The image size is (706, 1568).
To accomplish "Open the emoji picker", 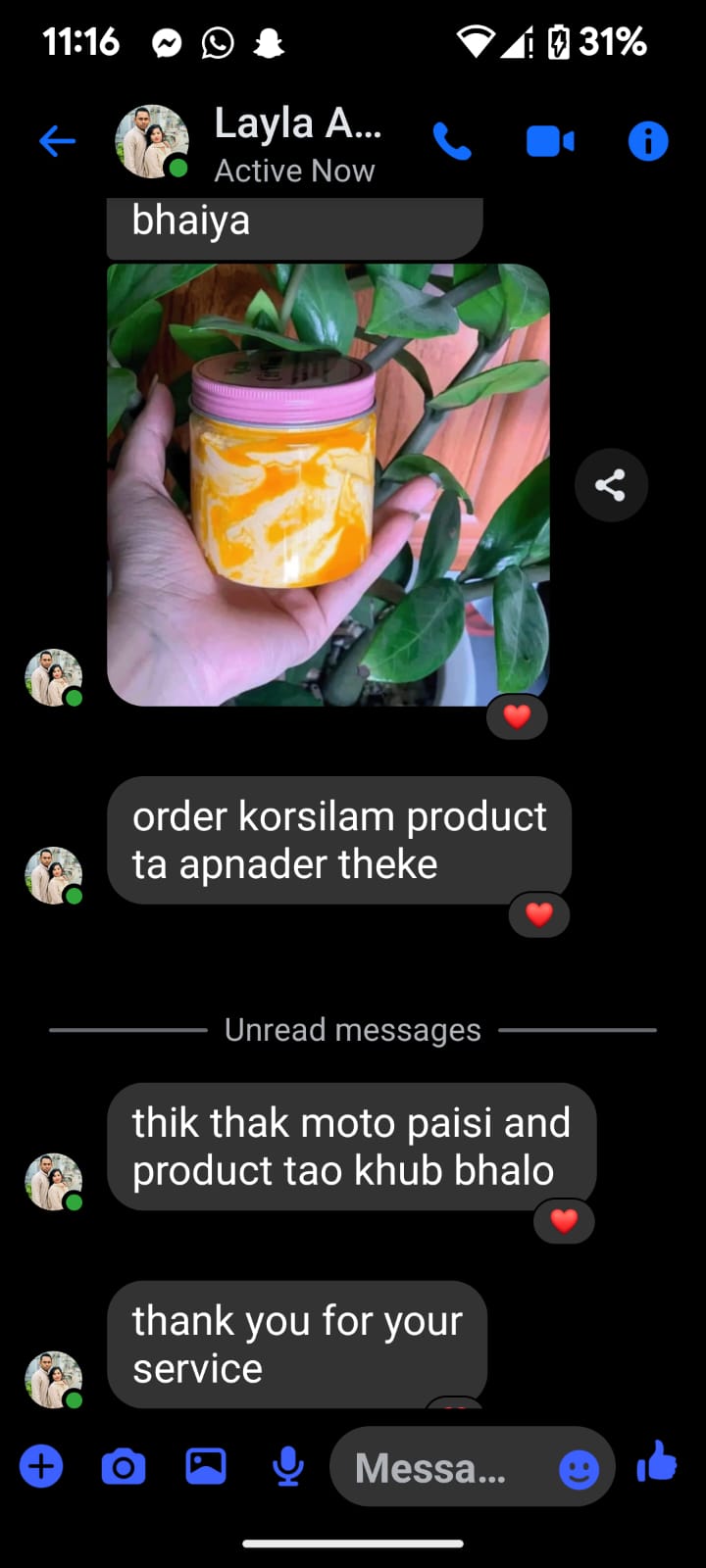I will point(579,1469).
